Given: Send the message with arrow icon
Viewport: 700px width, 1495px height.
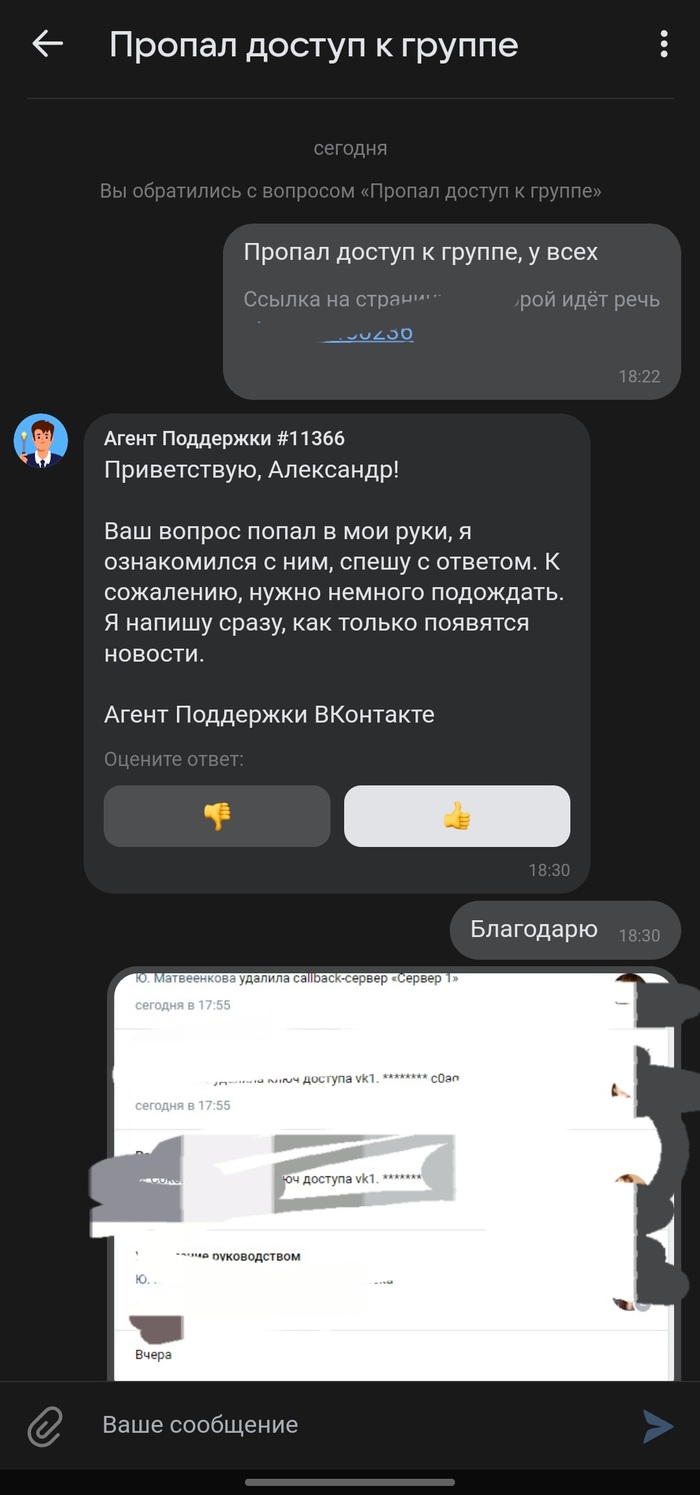Looking at the screenshot, I should point(657,1426).
